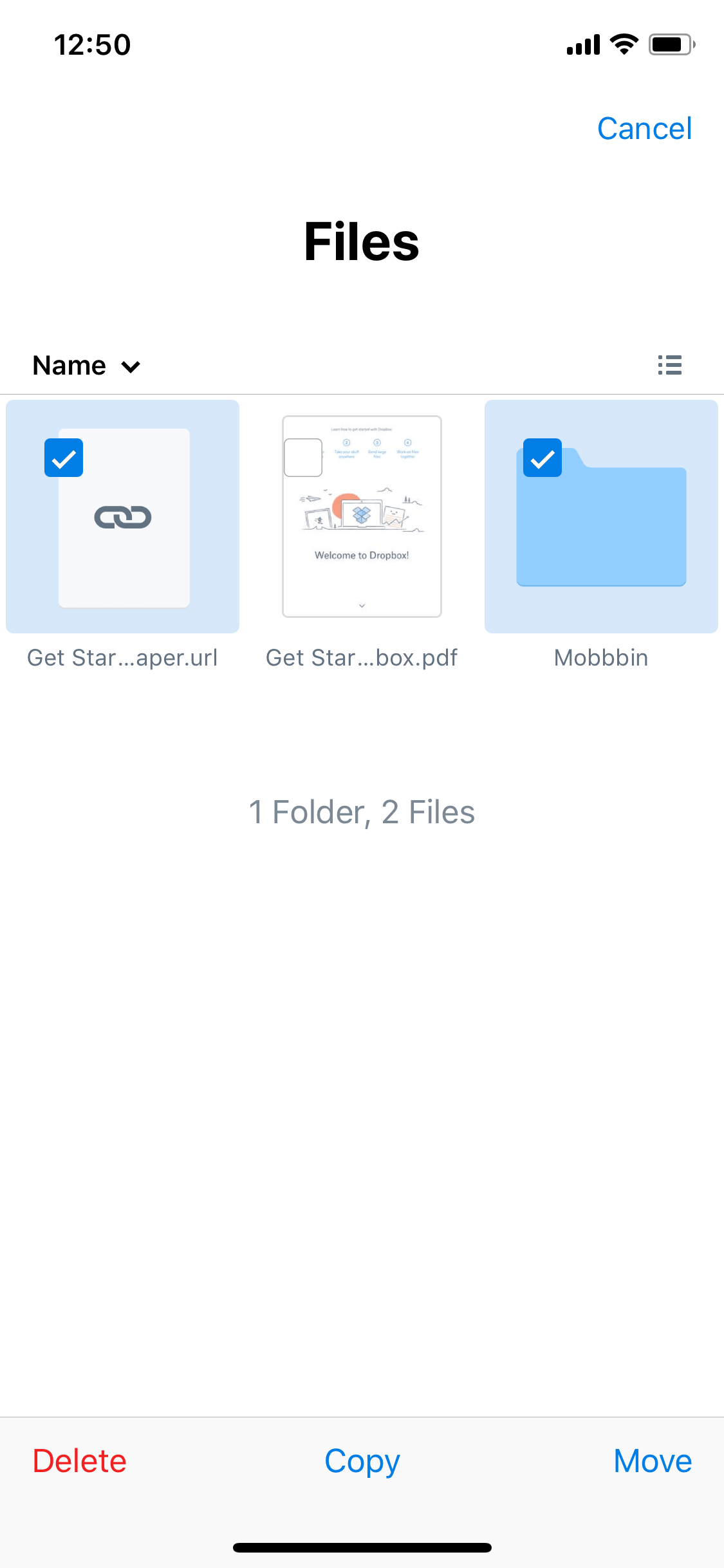Open the Name sort dropdown
The width and height of the screenshot is (724, 1568).
tap(86, 366)
